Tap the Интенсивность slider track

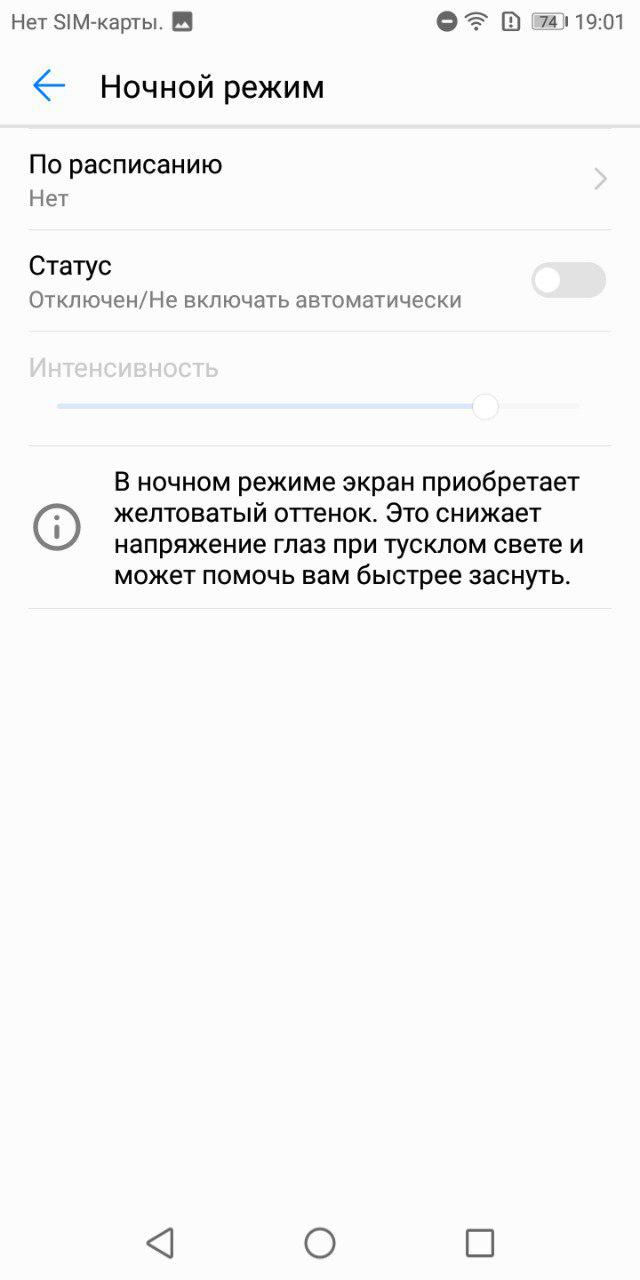click(318, 406)
